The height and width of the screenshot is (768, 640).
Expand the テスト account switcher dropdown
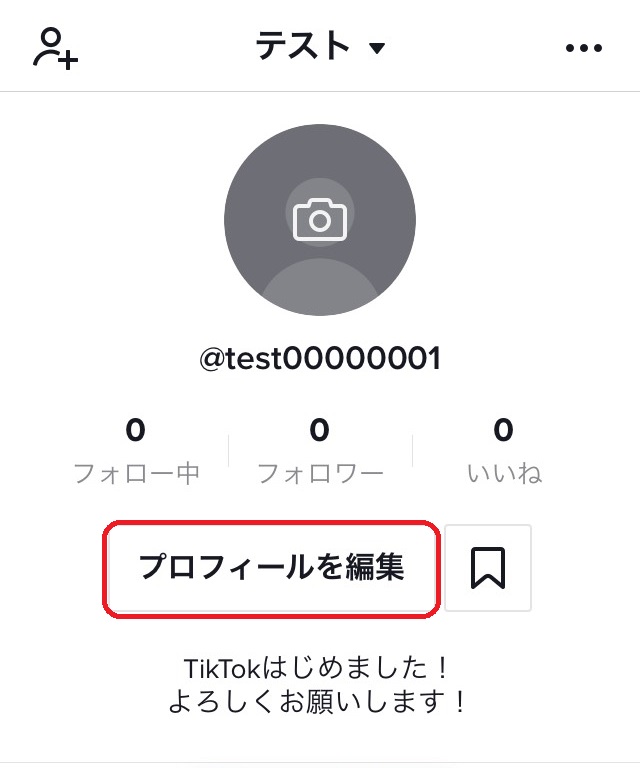tap(320, 47)
